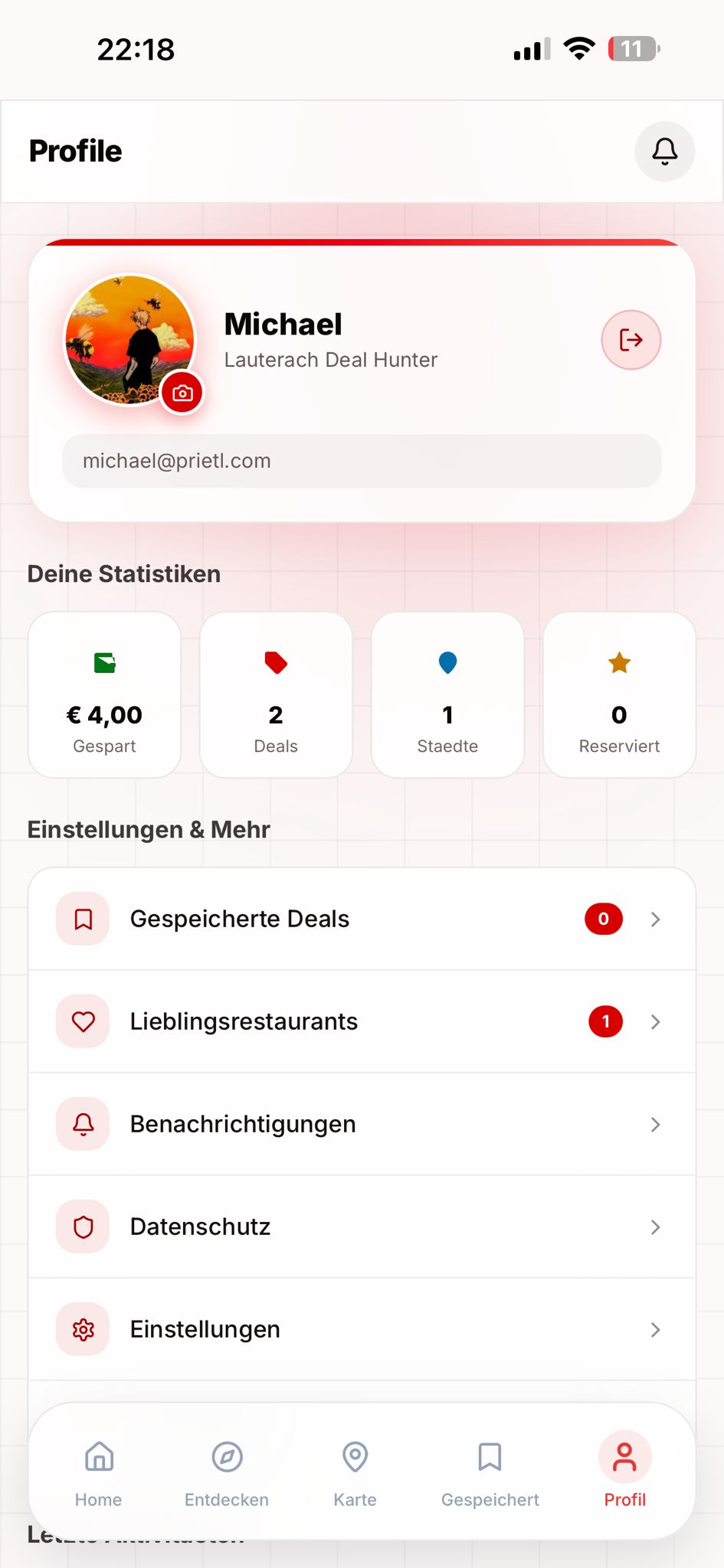The image size is (724, 1568).
Task: Select the Profil tab
Action: pos(624,1472)
